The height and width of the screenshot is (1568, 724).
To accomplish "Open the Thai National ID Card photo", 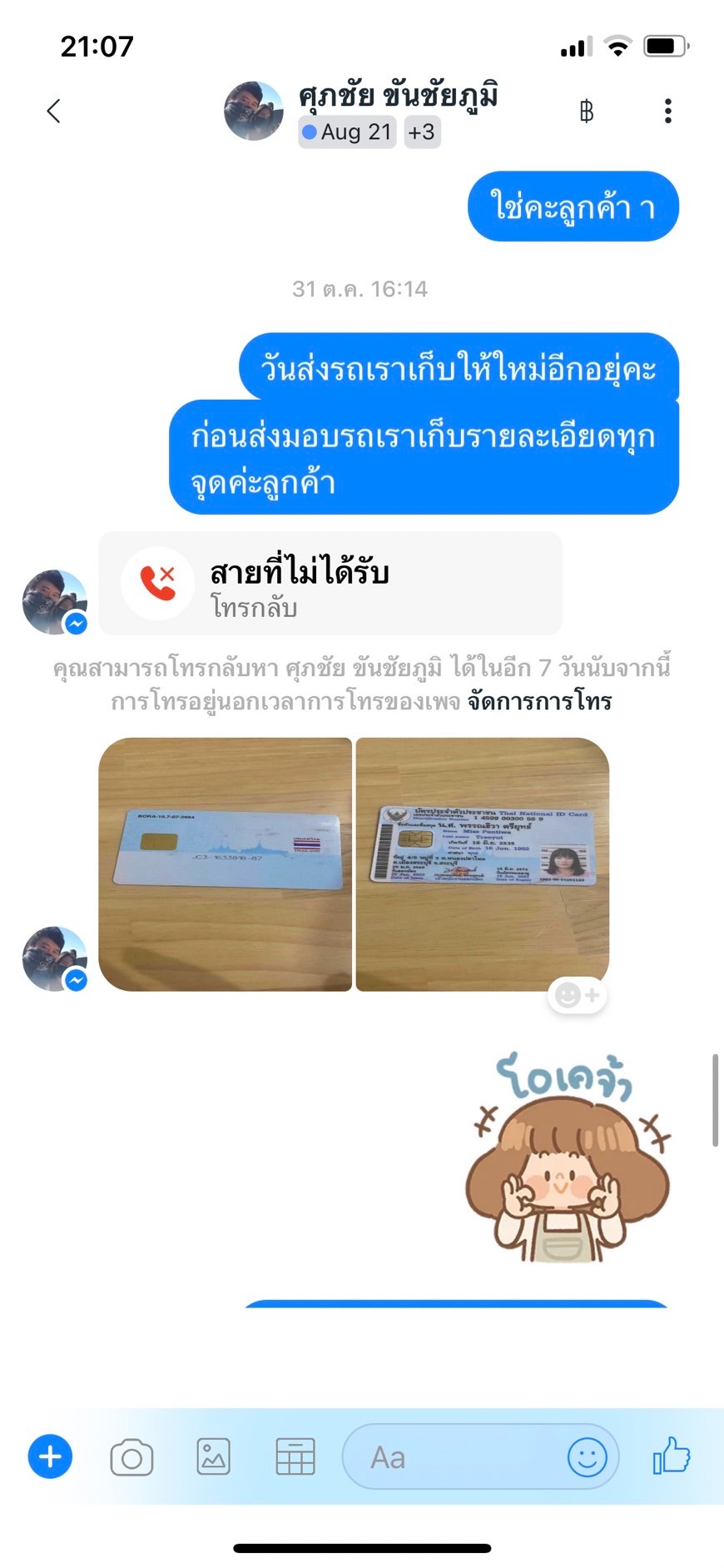I will pyautogui.click(x=483, y=864).
